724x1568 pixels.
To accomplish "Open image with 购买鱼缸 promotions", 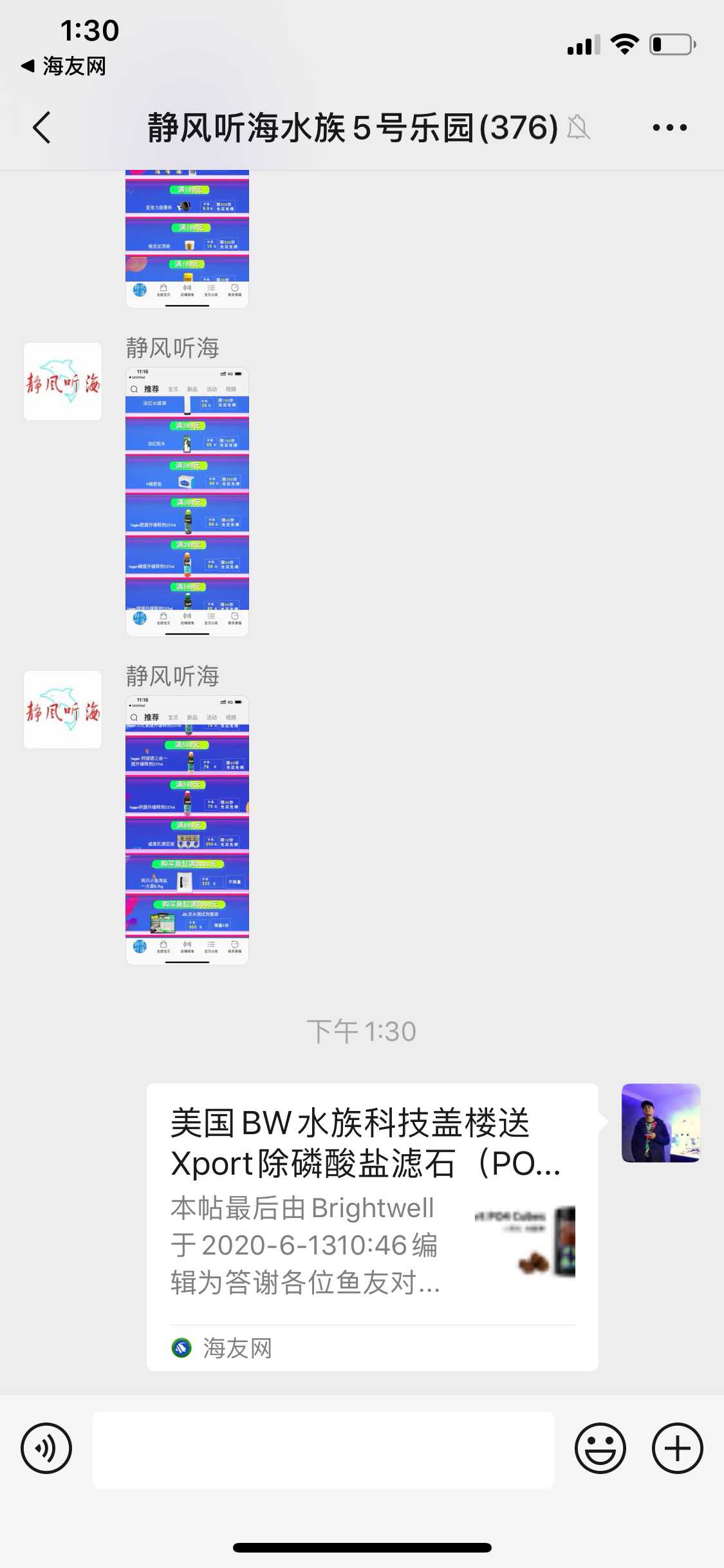I will 187,830.
